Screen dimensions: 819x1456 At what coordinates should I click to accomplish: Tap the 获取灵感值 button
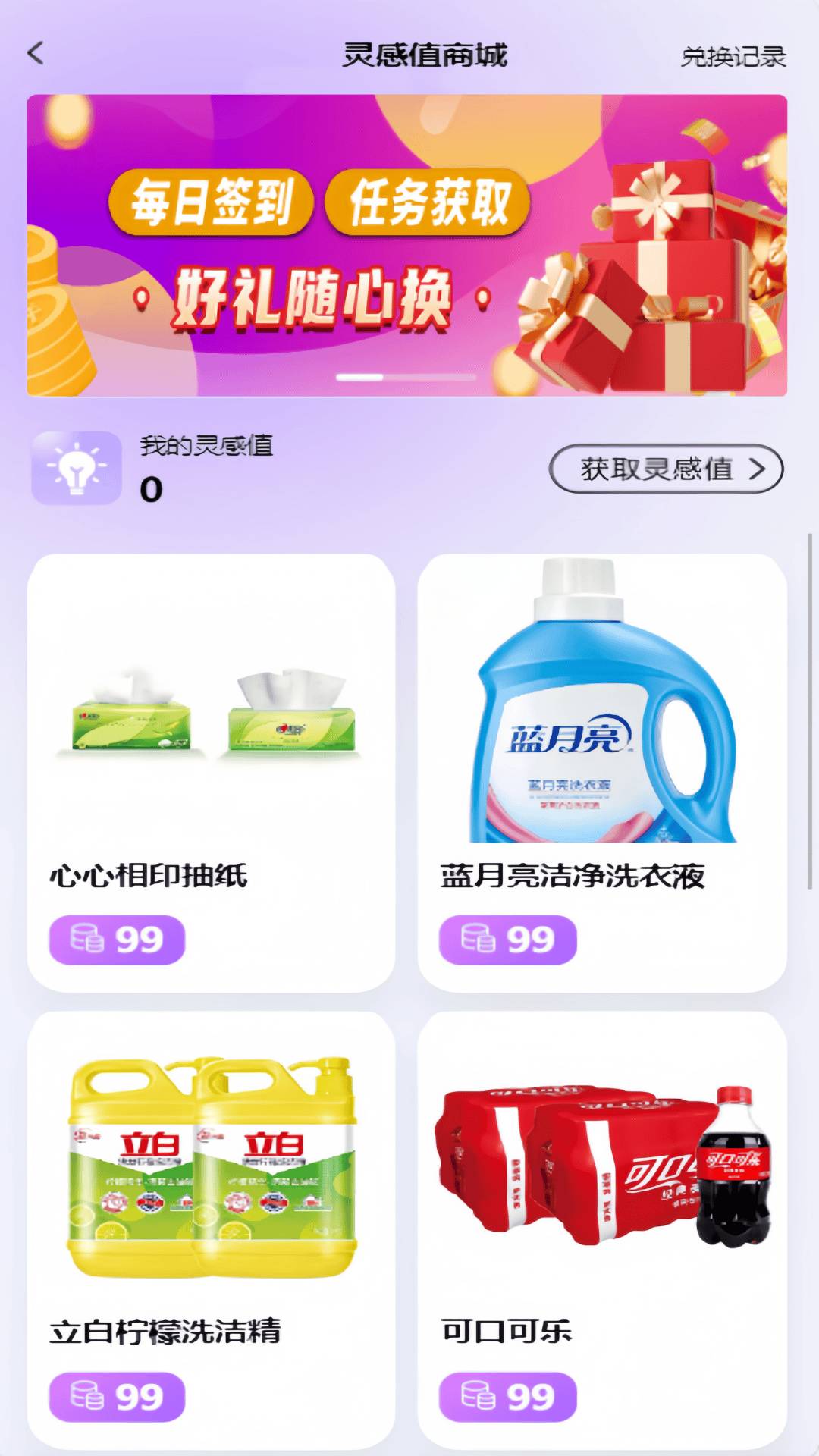click(666, 469)
